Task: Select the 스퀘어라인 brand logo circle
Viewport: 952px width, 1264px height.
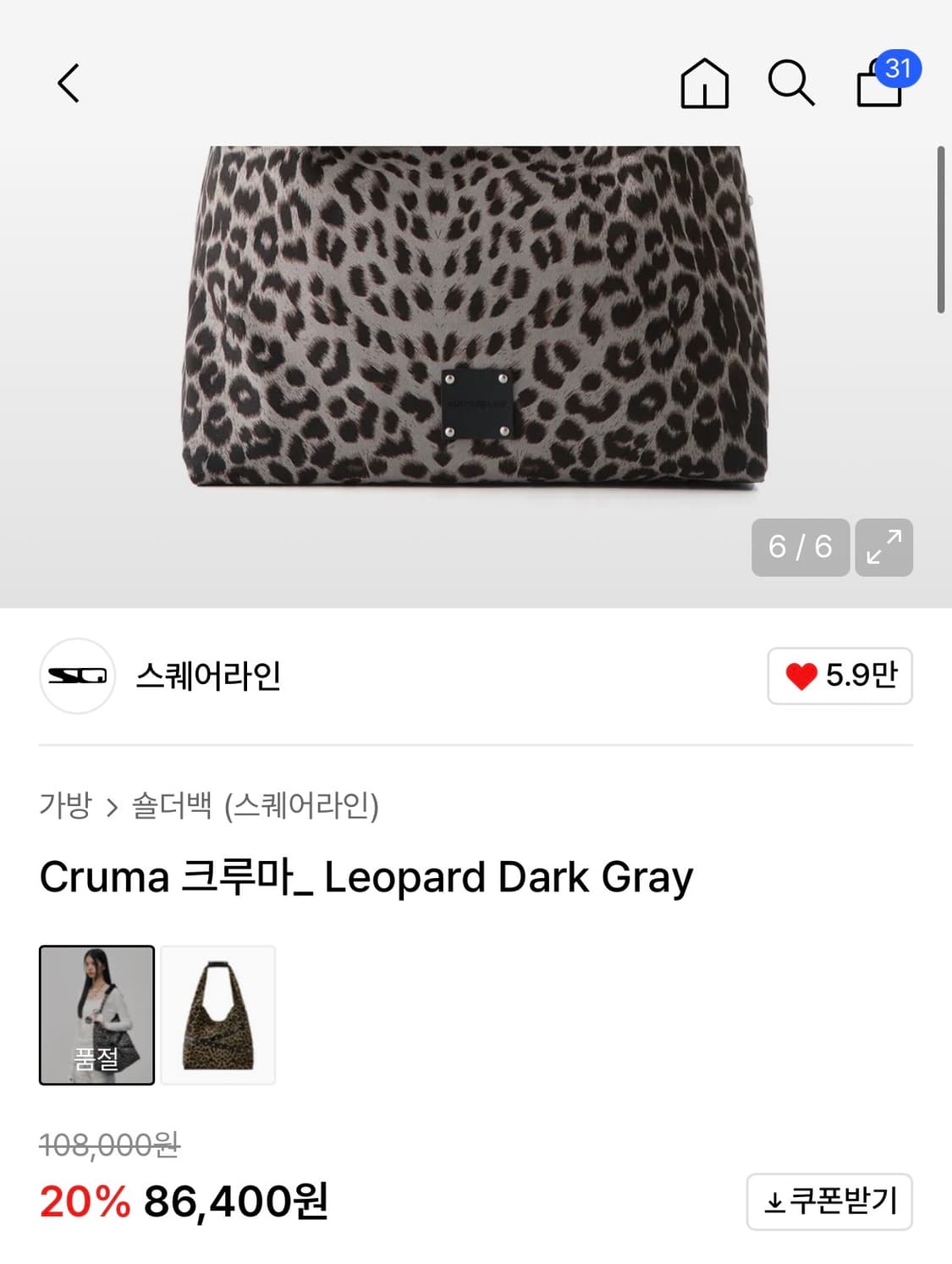Action: tap(77, 676)
